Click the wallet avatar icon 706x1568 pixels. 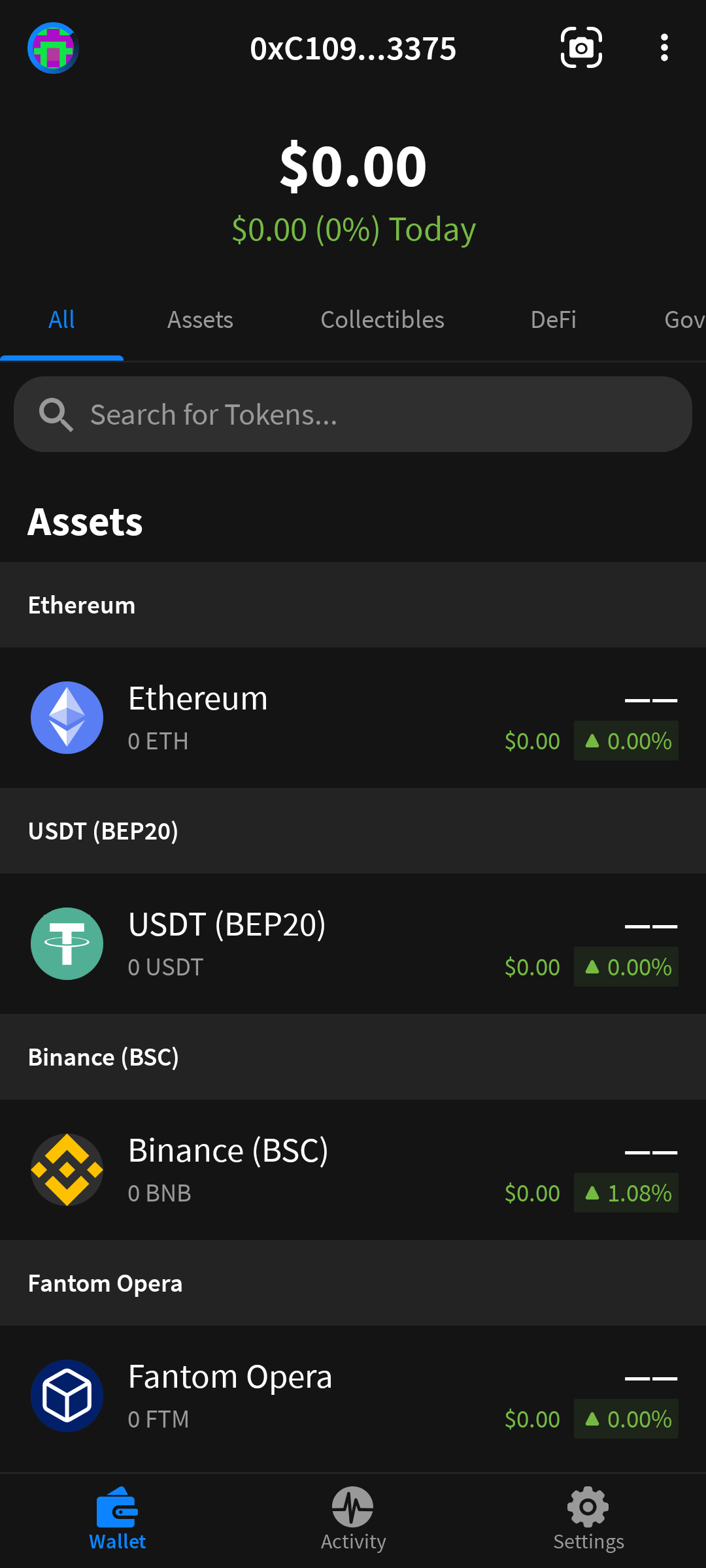(x=52, y=48)
